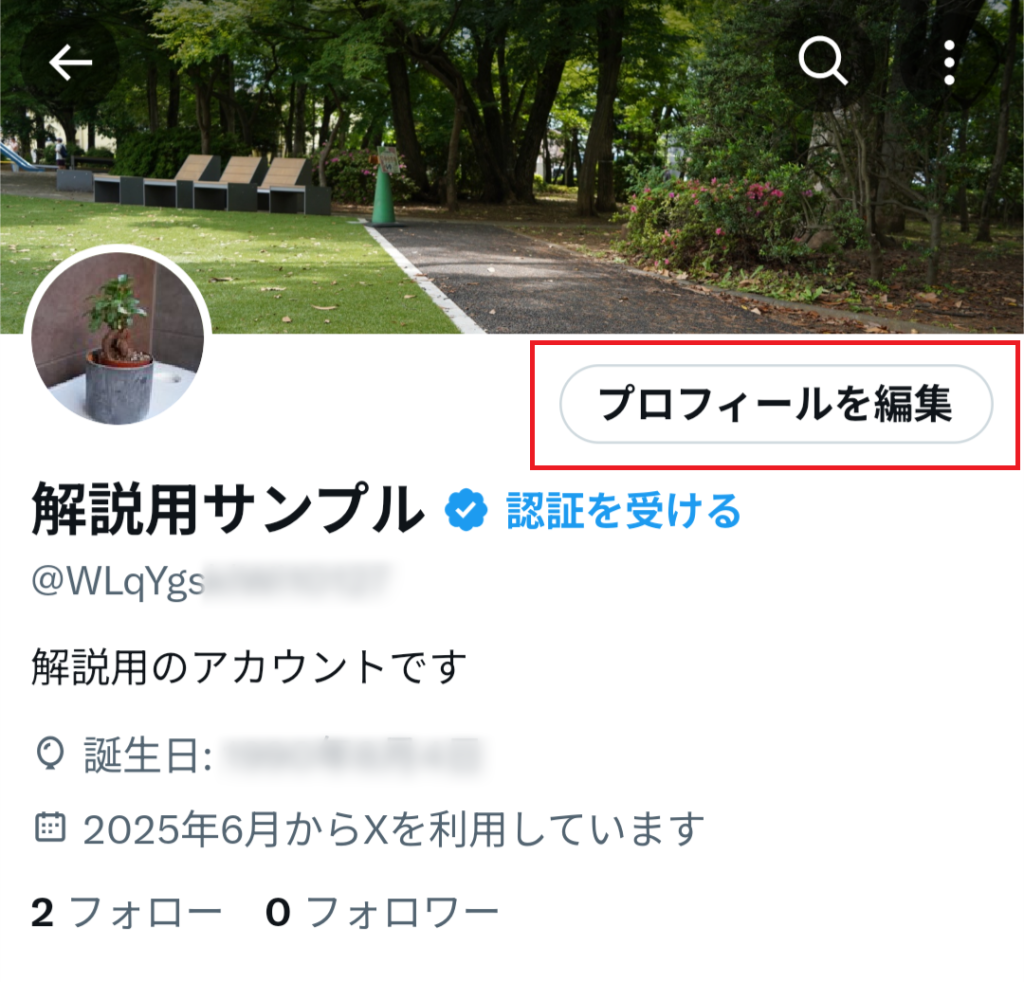Open the 認証を受ける link
This screenshot has width=1024, height=982.
pyautogui.click(x=623, y=511)
